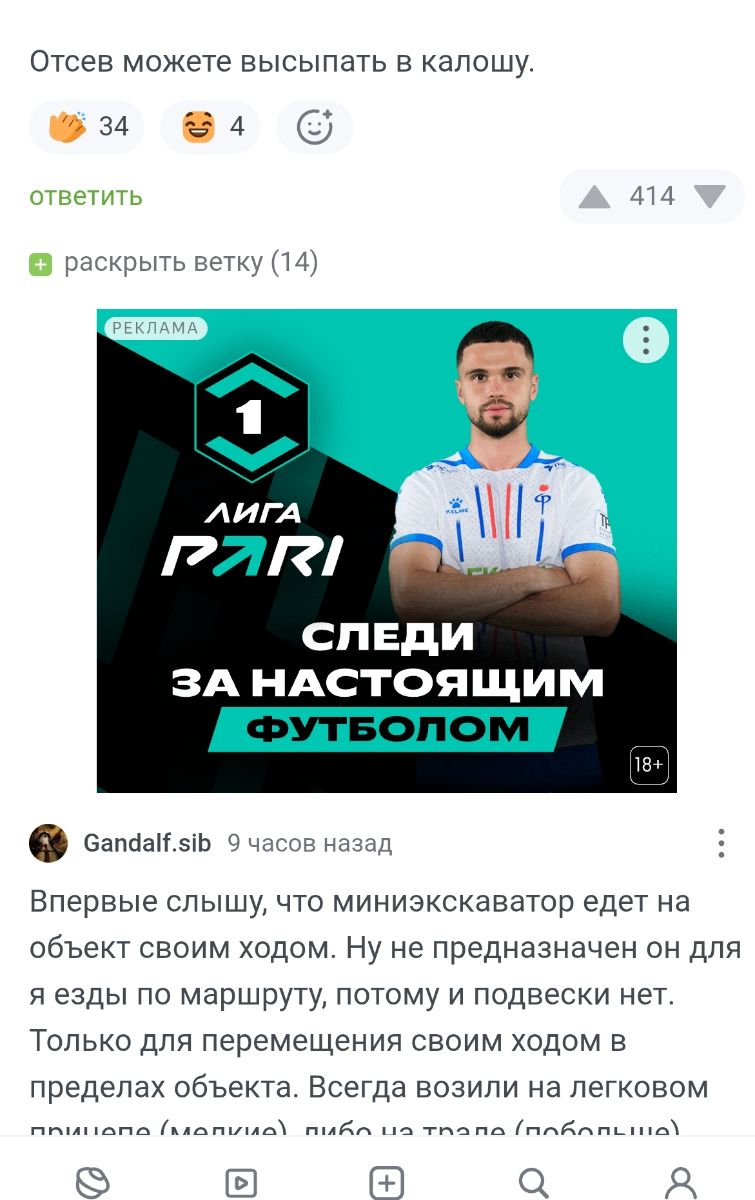
Task: Open the three-dot menu on the ad
Action: (646, 341)
